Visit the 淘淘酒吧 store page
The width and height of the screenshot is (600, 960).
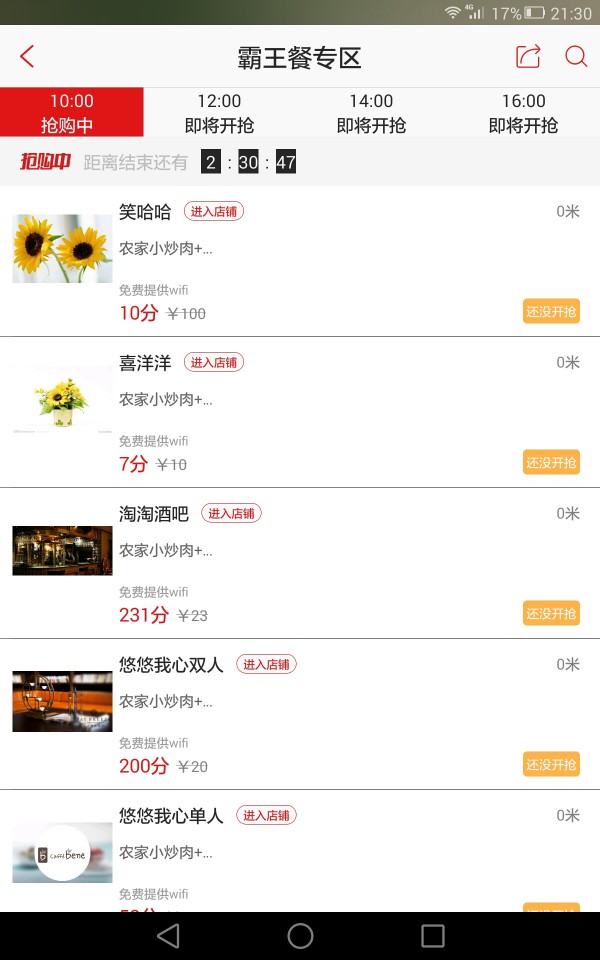point(231,513)
